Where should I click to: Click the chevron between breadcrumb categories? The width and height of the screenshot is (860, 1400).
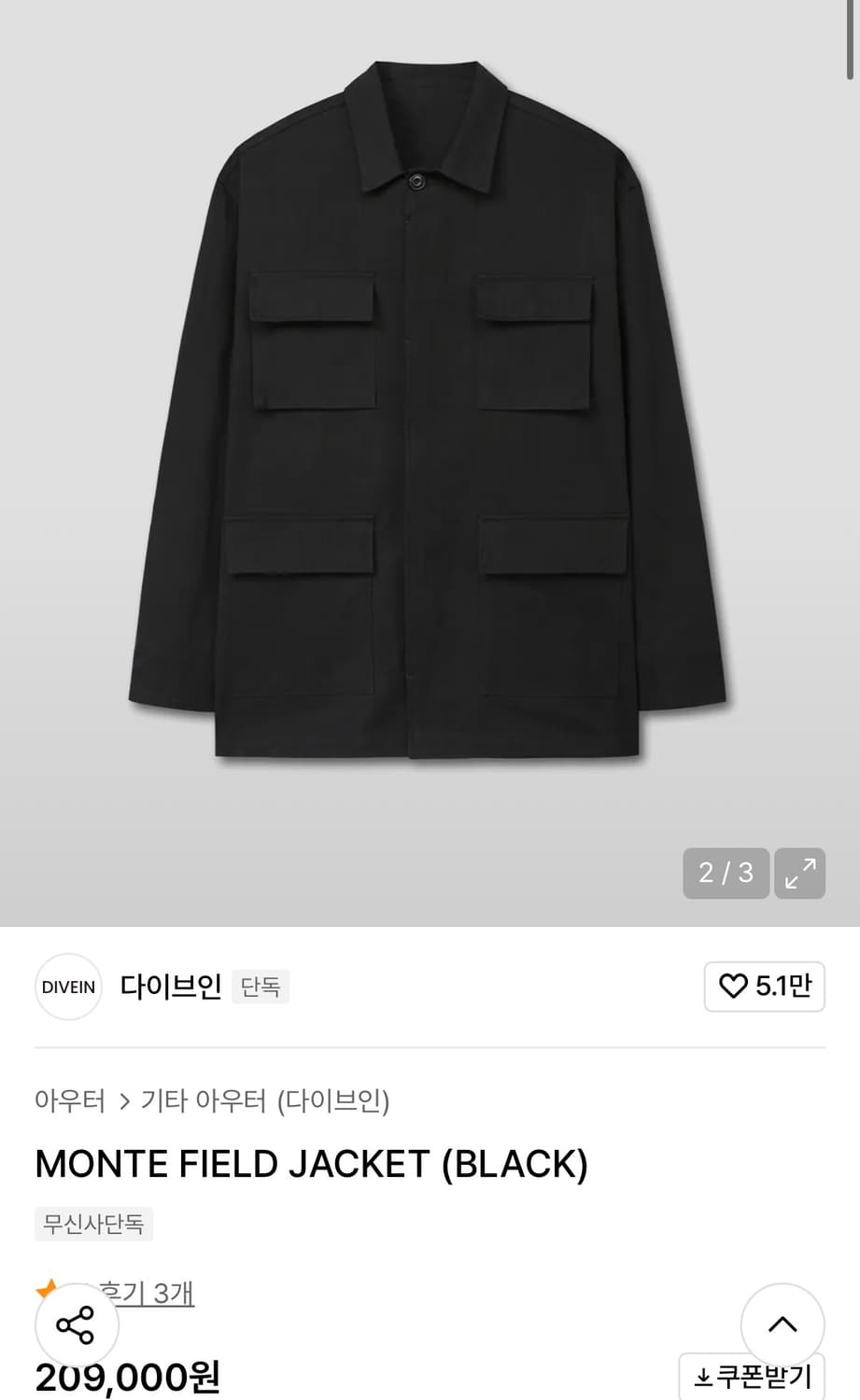coord(122,1101)
